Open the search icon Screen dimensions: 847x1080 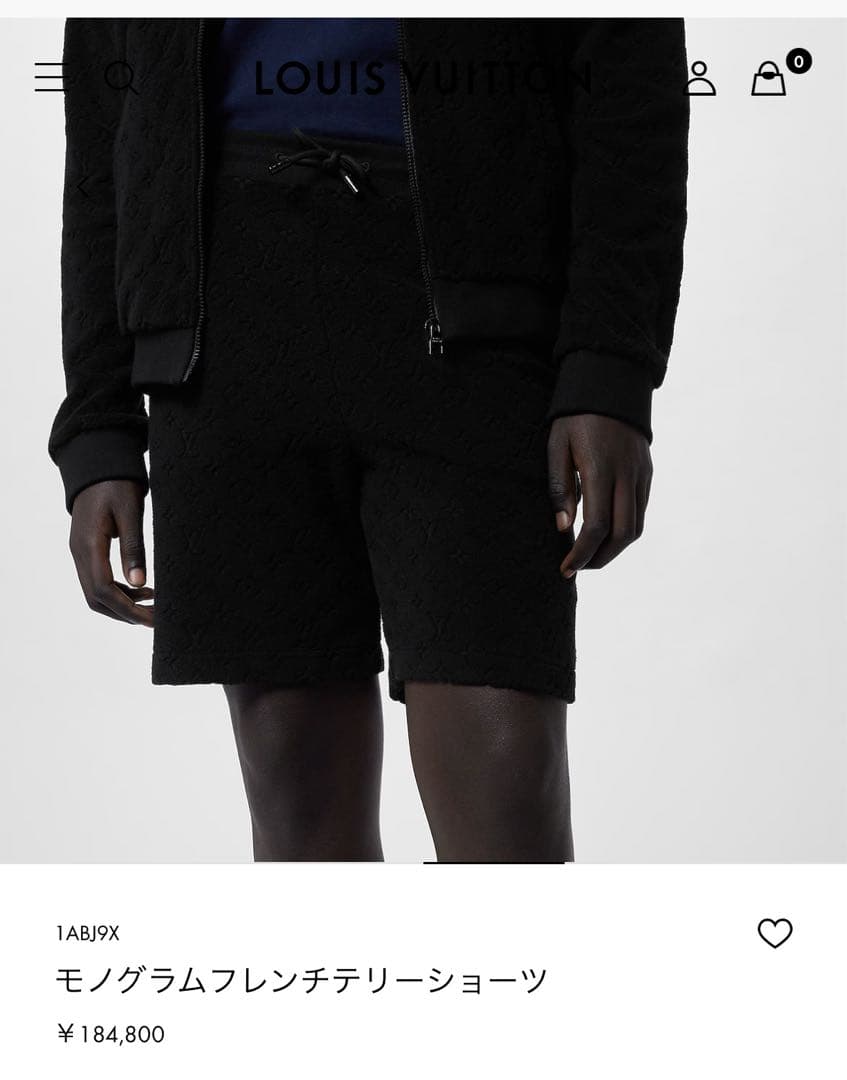121,78
